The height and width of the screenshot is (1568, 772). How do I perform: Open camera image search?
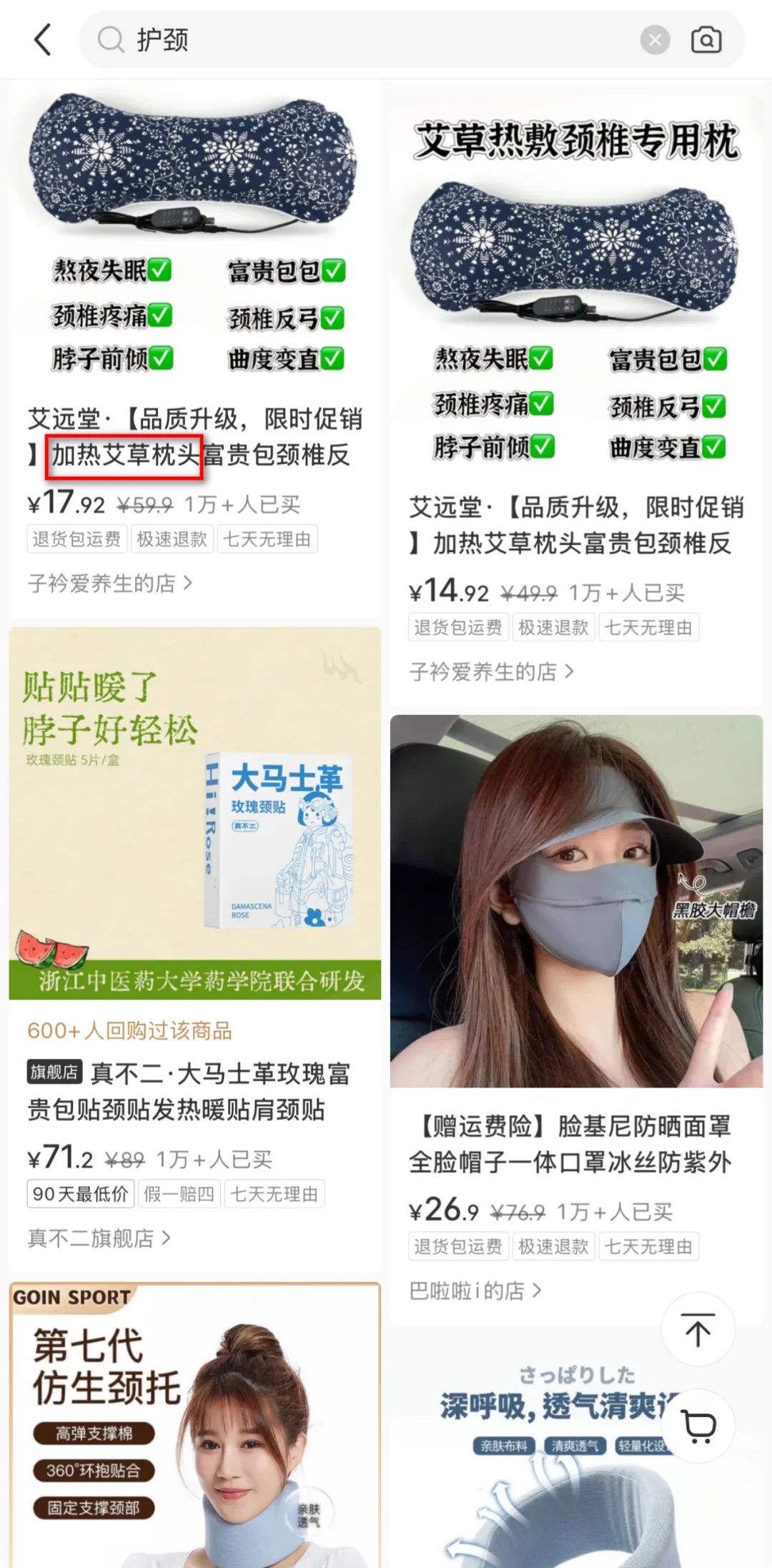(x=706, y=40)
